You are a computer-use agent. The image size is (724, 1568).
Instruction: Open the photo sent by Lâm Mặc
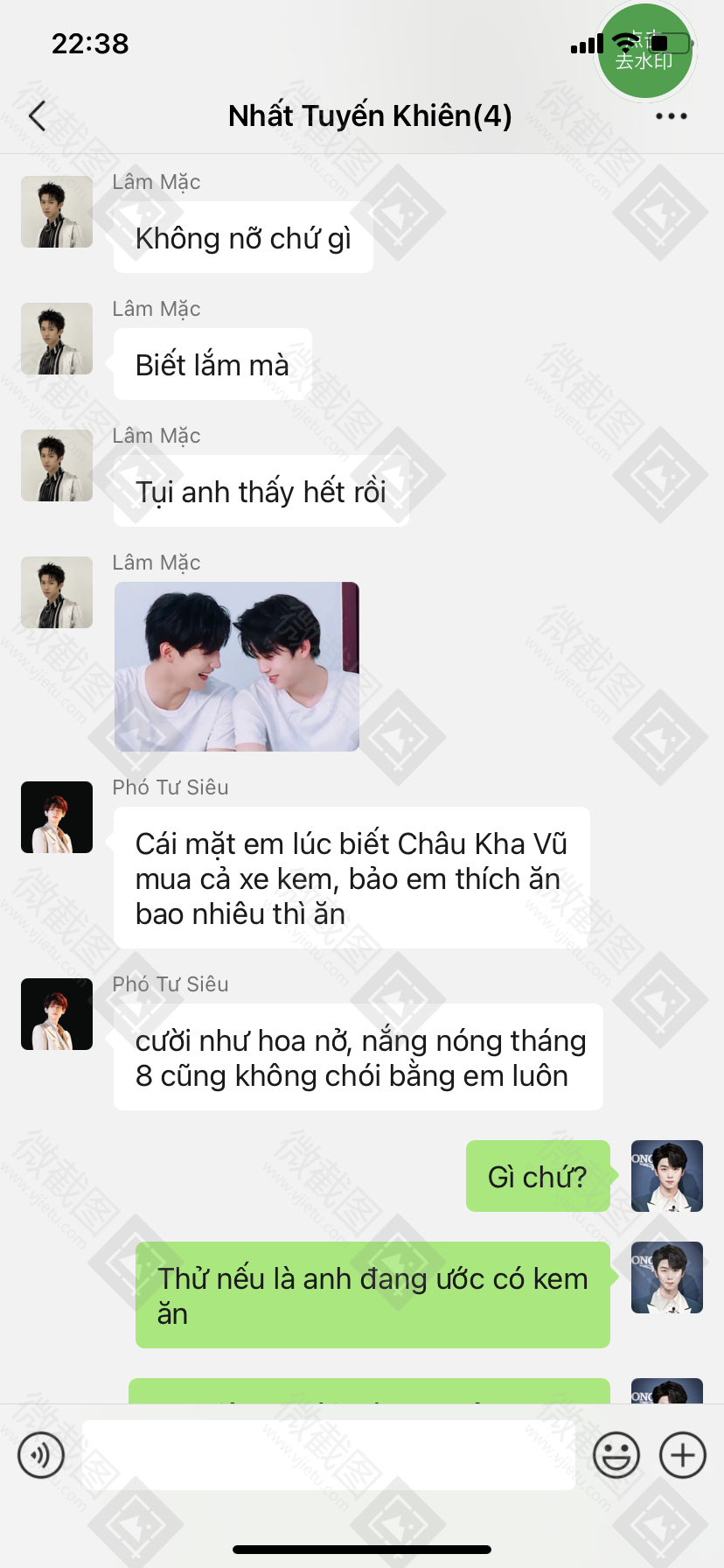(x=237, y=667)
